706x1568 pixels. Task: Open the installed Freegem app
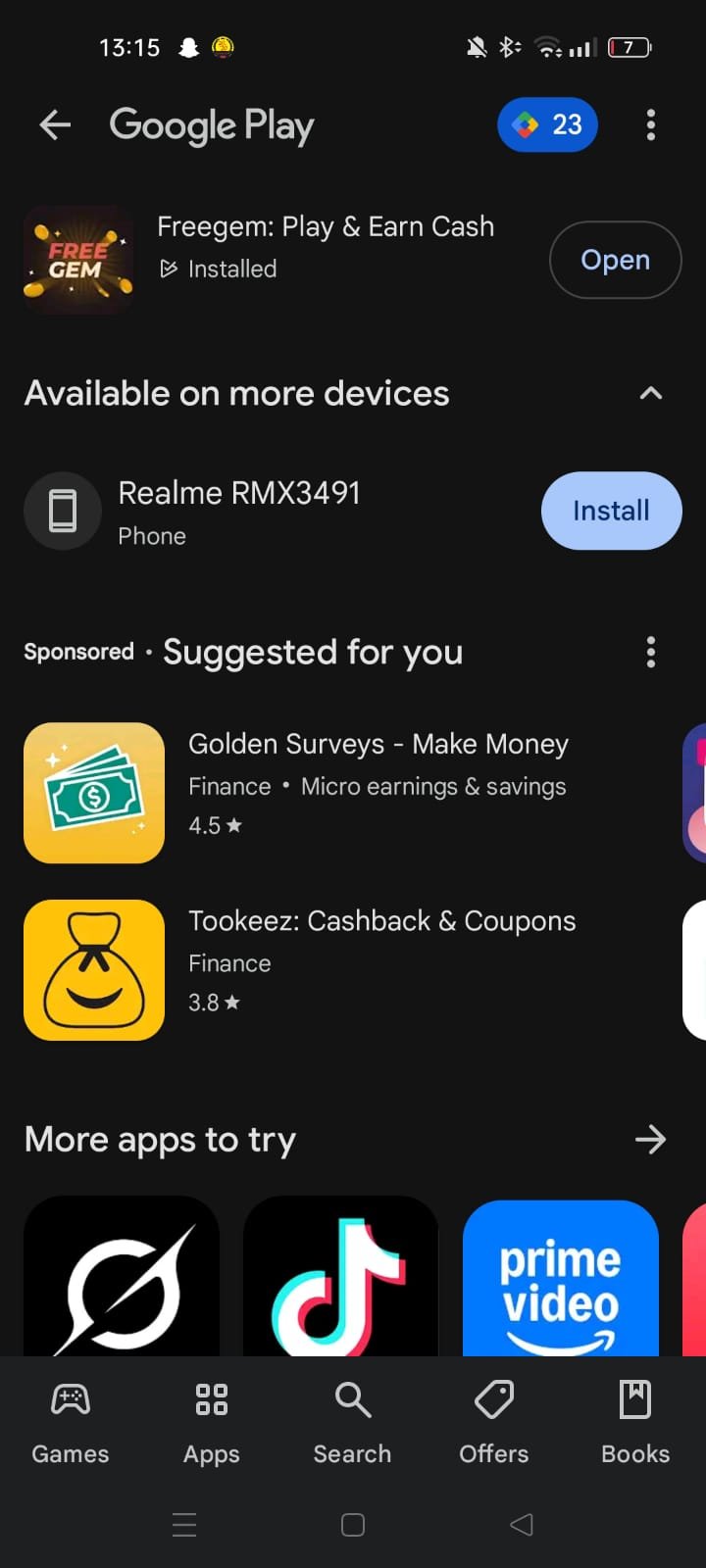click(615, 260)
